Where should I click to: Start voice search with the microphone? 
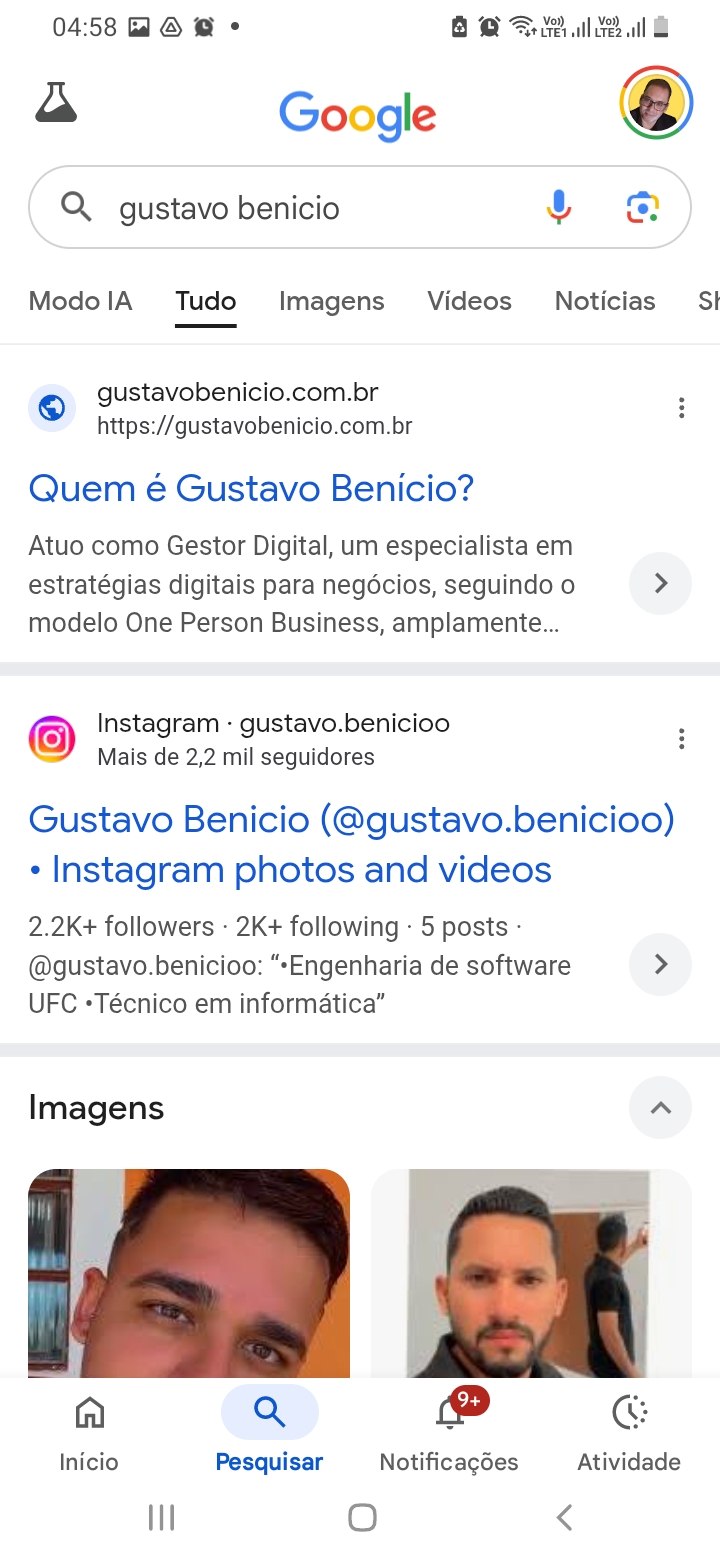pyautogui.click(x=559, y=207)
